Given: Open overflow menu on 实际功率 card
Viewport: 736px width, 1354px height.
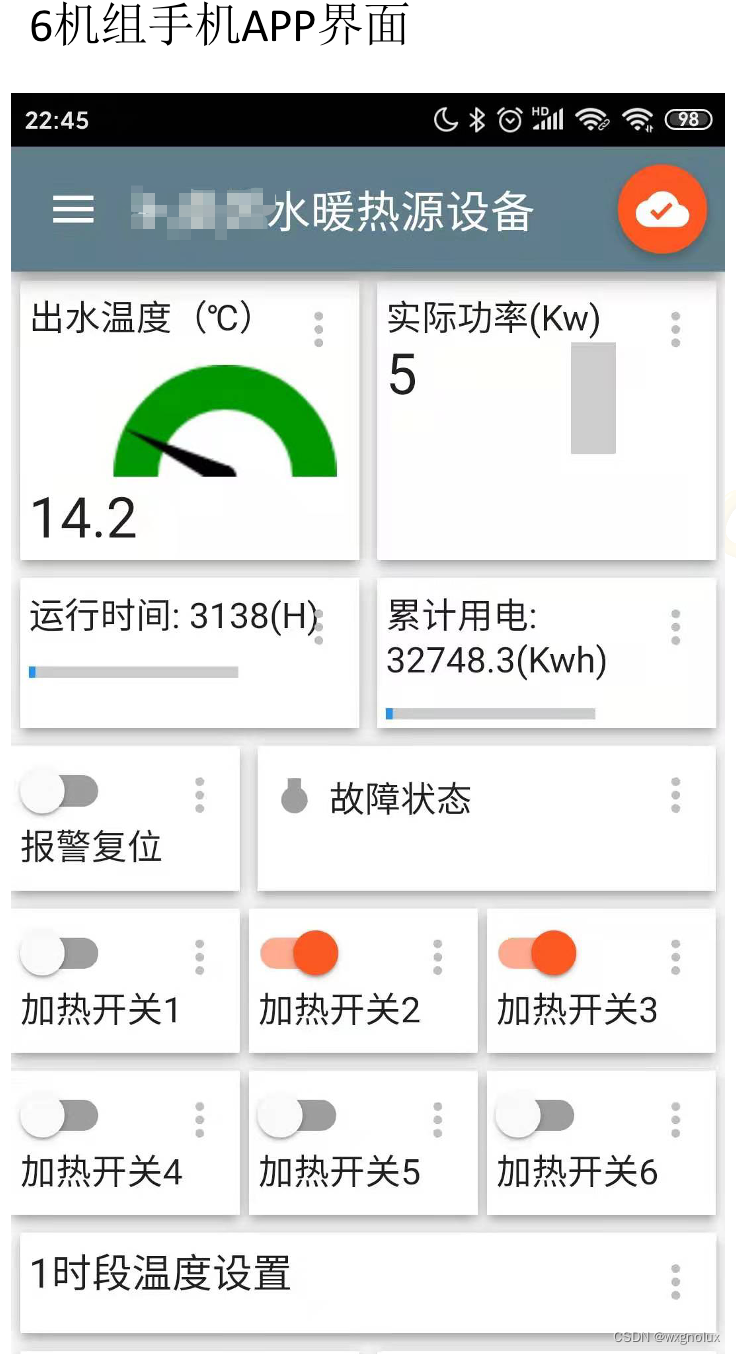Looking at the screenshot, I should tap(676, 329).
